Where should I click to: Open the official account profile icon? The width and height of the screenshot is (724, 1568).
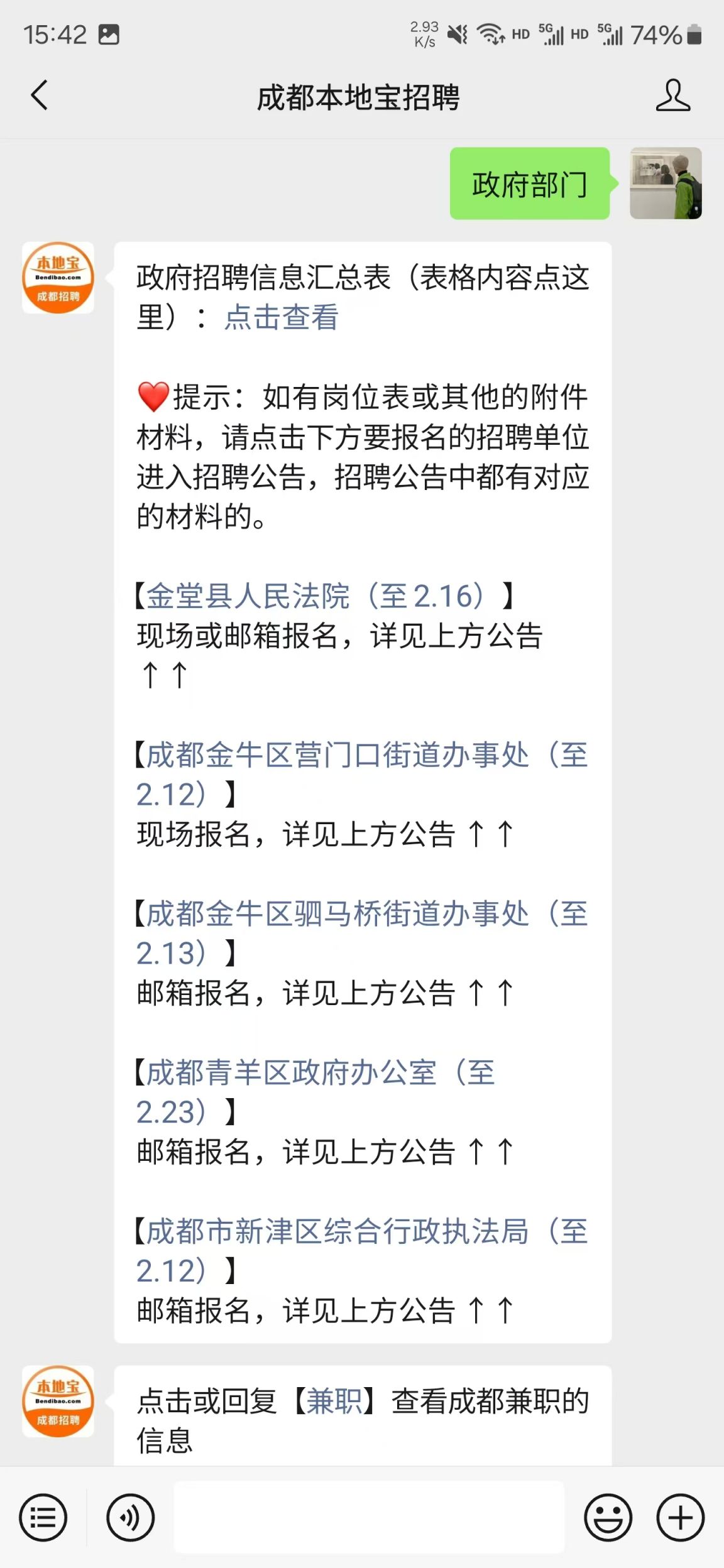coord(672,95)
